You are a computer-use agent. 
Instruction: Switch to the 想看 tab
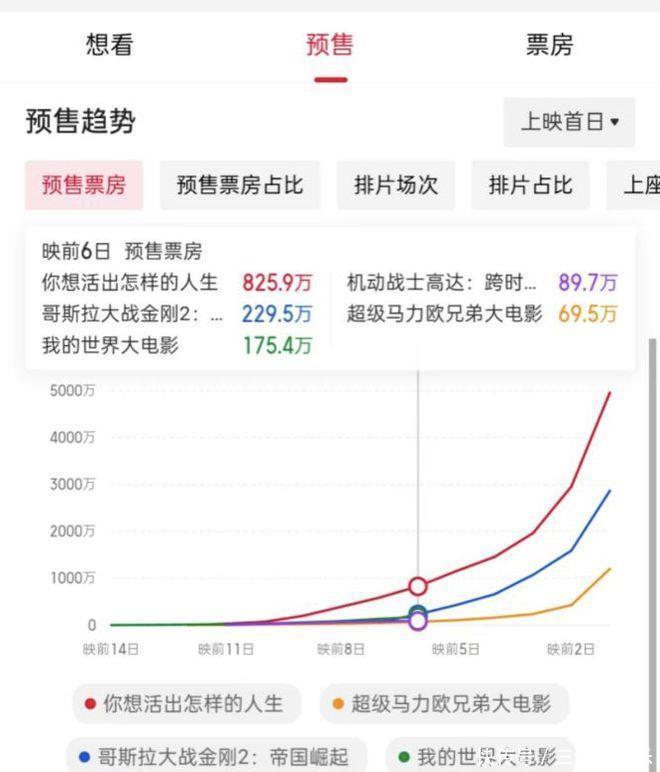click(109, 45)
